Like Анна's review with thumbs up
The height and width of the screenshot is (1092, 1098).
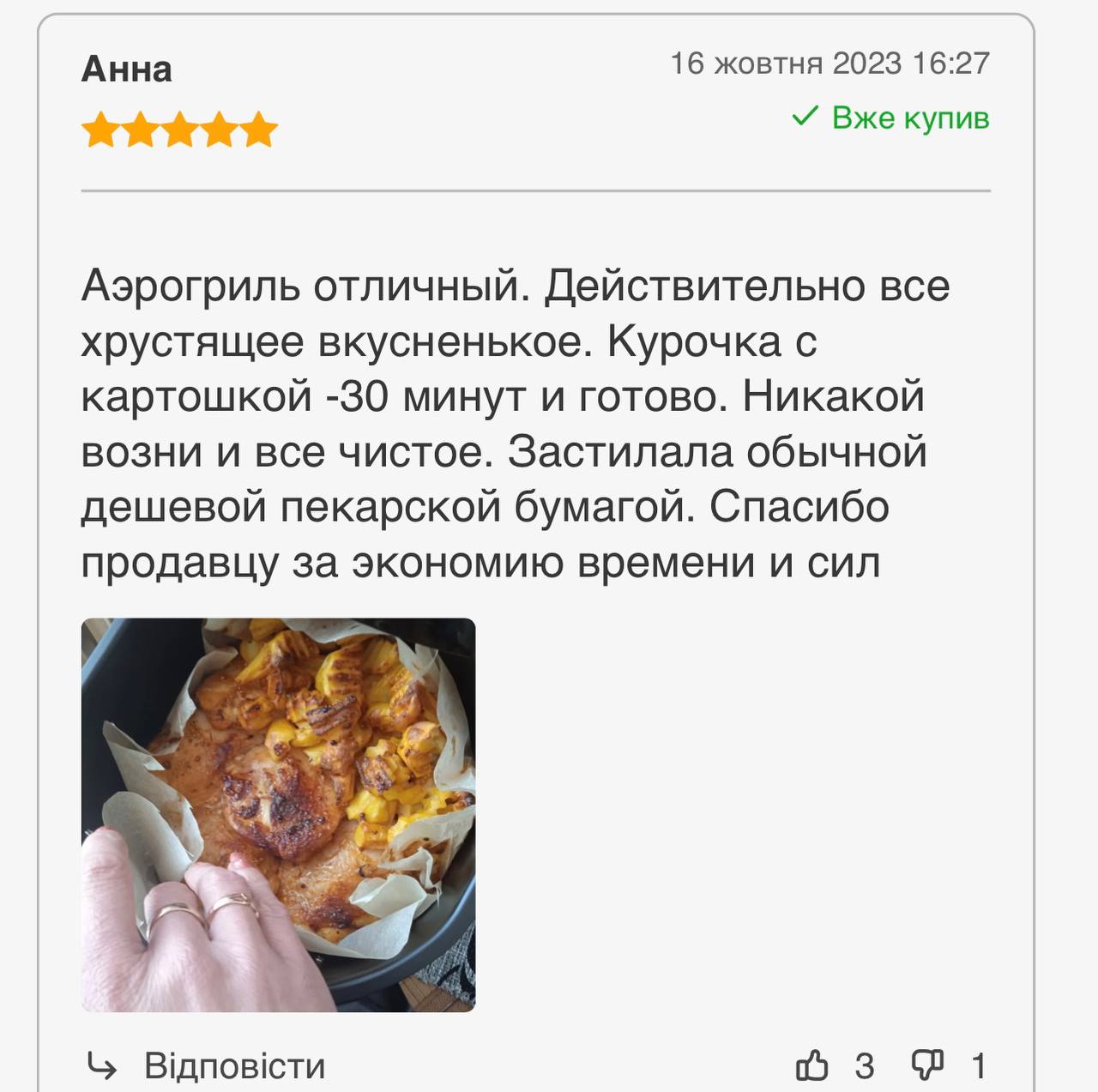(812, 1065)
